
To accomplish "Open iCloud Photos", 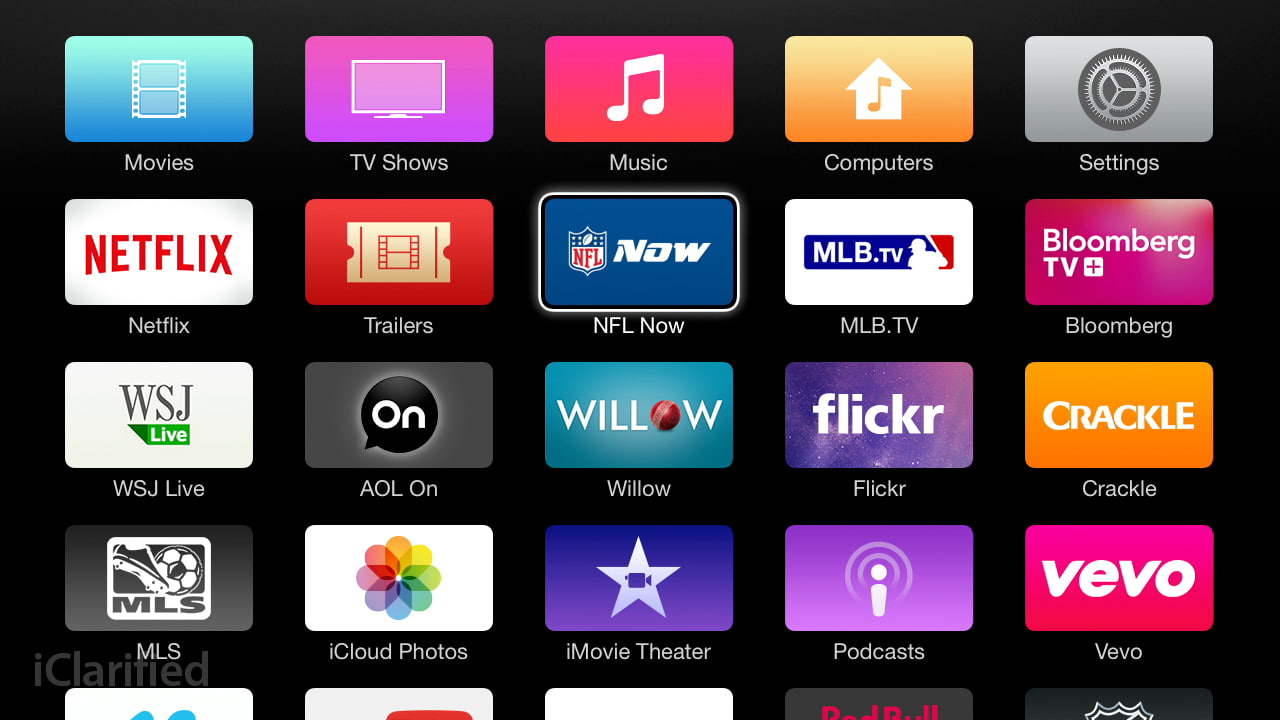I will 399,578.
